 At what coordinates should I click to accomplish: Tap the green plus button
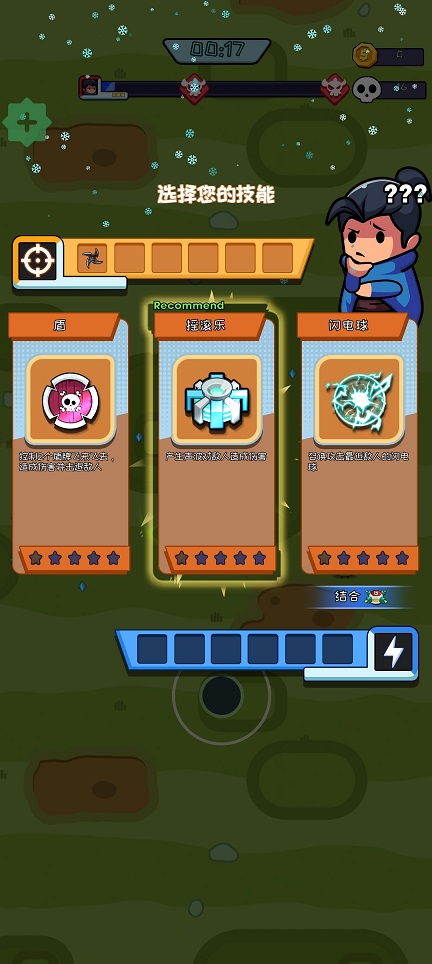point(26,122)
